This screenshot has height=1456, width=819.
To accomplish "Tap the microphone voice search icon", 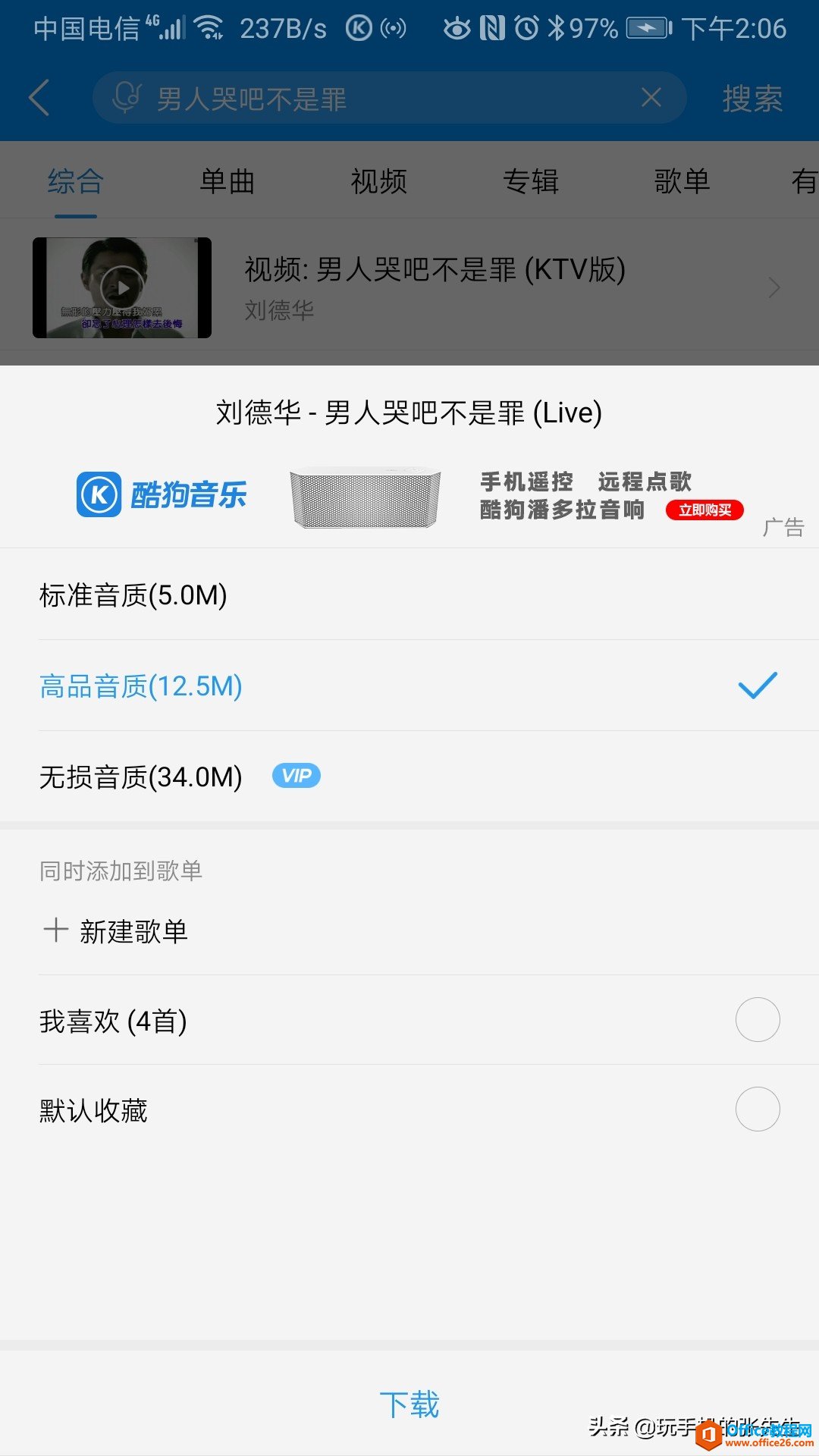I will click(x=127, y=98).
